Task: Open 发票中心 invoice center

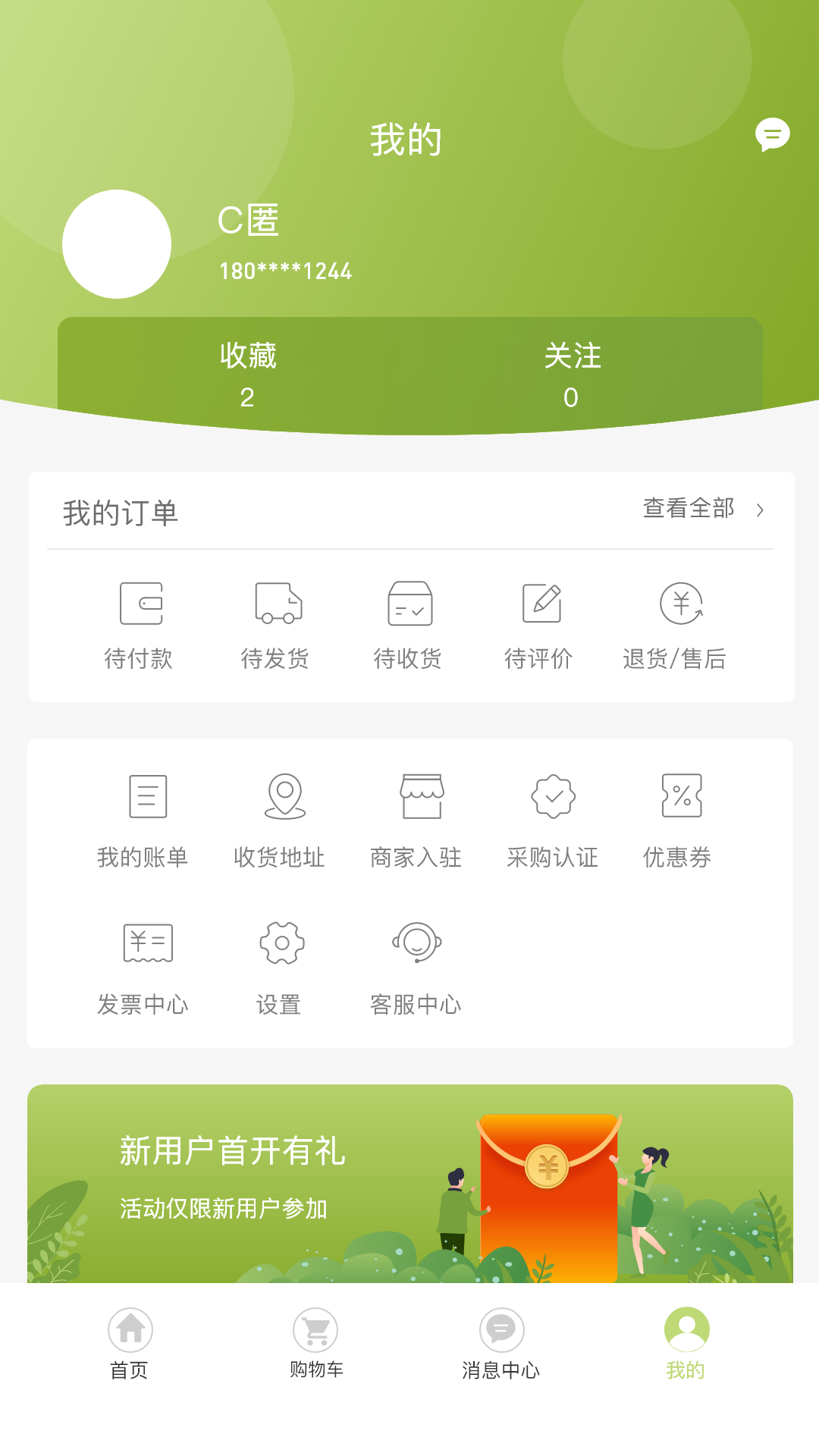Action: [144, 967]
